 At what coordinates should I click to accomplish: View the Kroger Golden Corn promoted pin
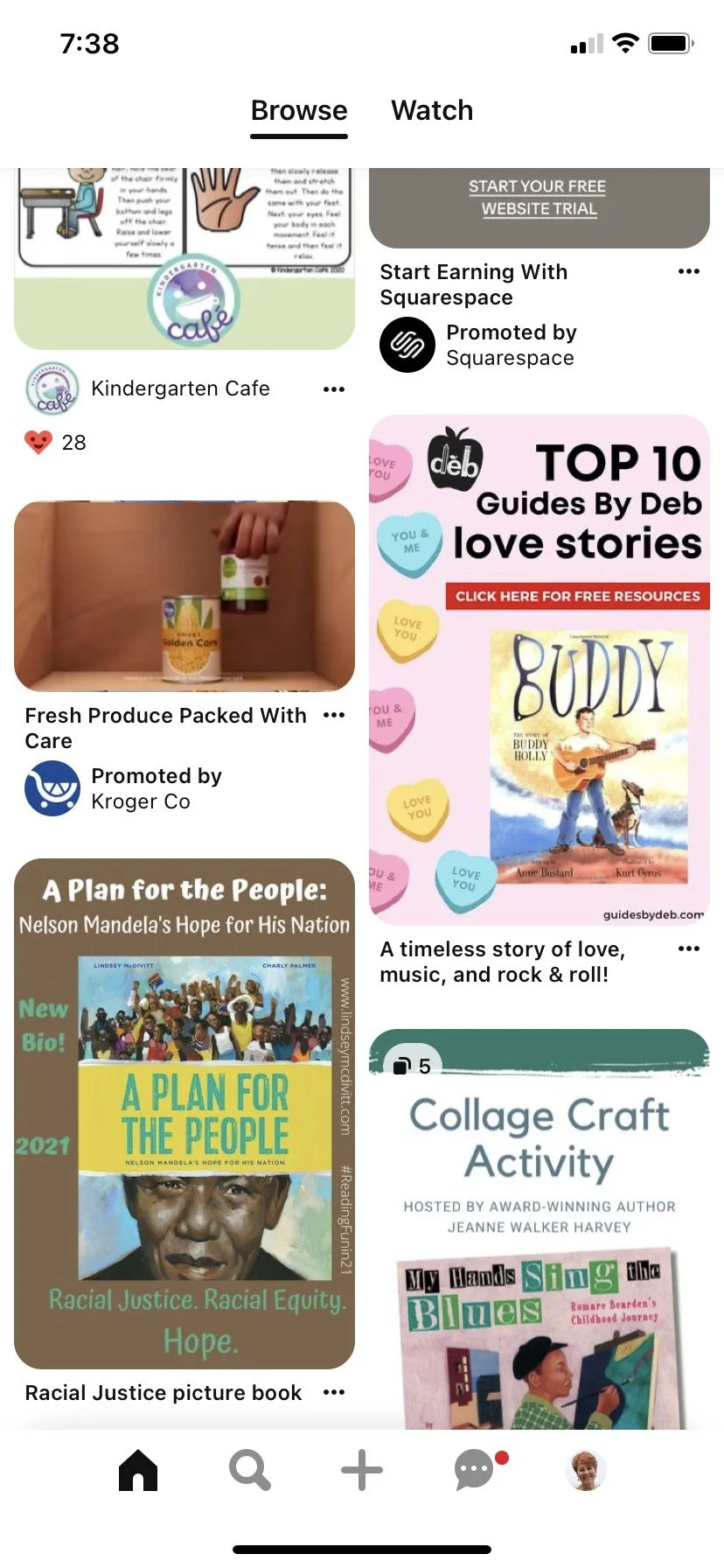[x=184, y=596]
